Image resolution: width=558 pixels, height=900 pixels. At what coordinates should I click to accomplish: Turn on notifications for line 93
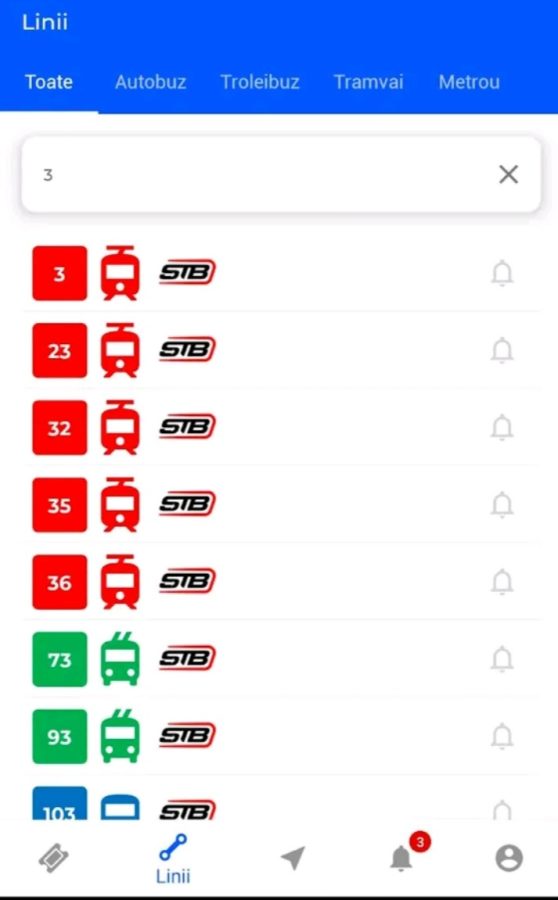[x=502, y=736]
